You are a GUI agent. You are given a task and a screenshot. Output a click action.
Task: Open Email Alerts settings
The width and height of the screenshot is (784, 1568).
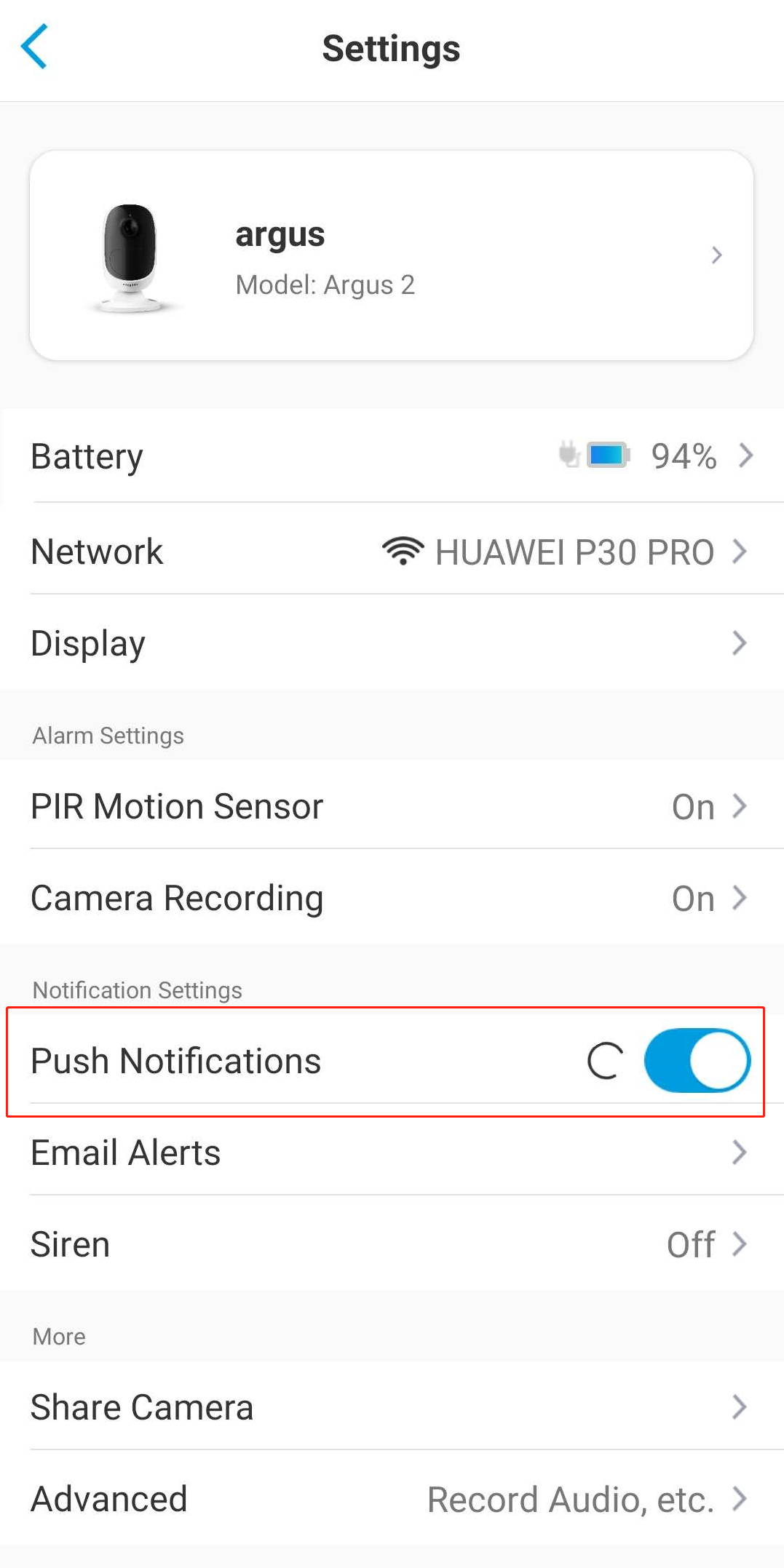tap(392, 1153)
